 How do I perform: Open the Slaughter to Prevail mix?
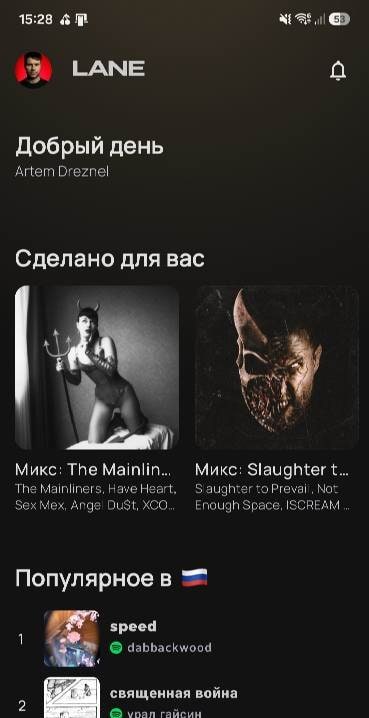pos(277,398)
